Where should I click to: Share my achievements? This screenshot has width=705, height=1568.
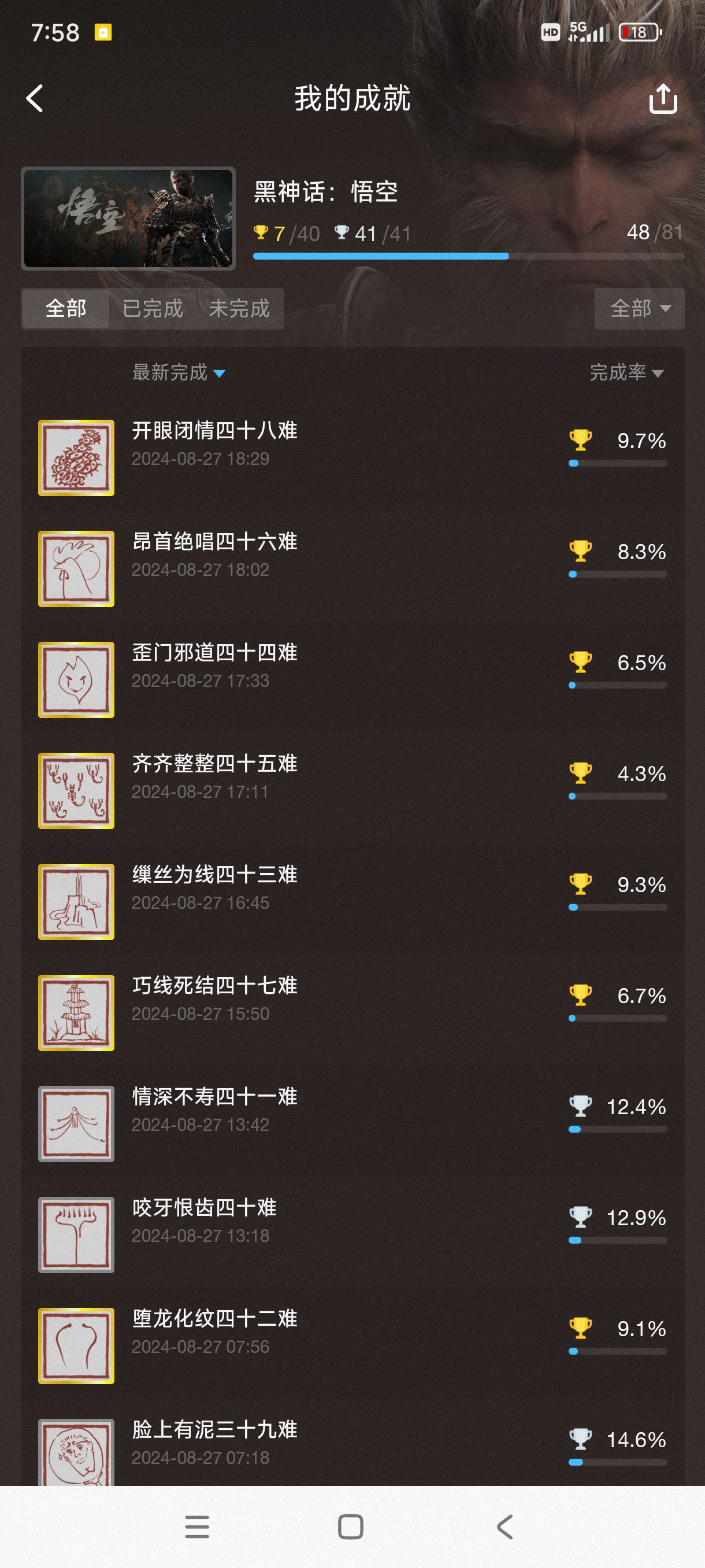662,99
